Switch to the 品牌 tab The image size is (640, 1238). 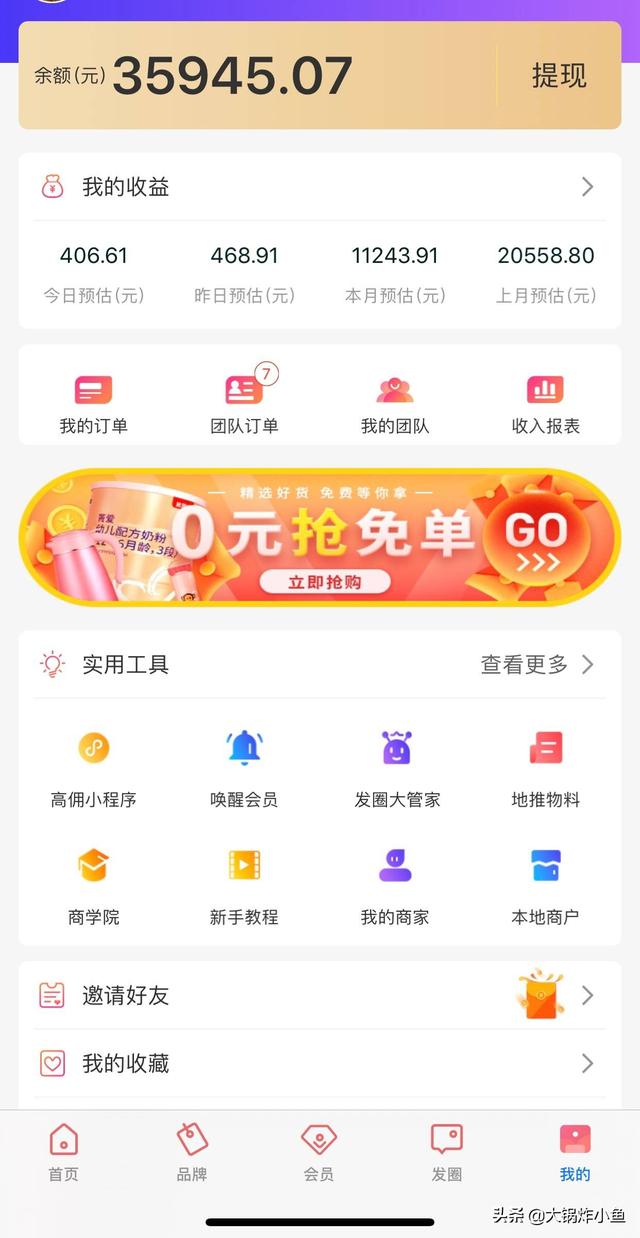[x=191, y=1152]
